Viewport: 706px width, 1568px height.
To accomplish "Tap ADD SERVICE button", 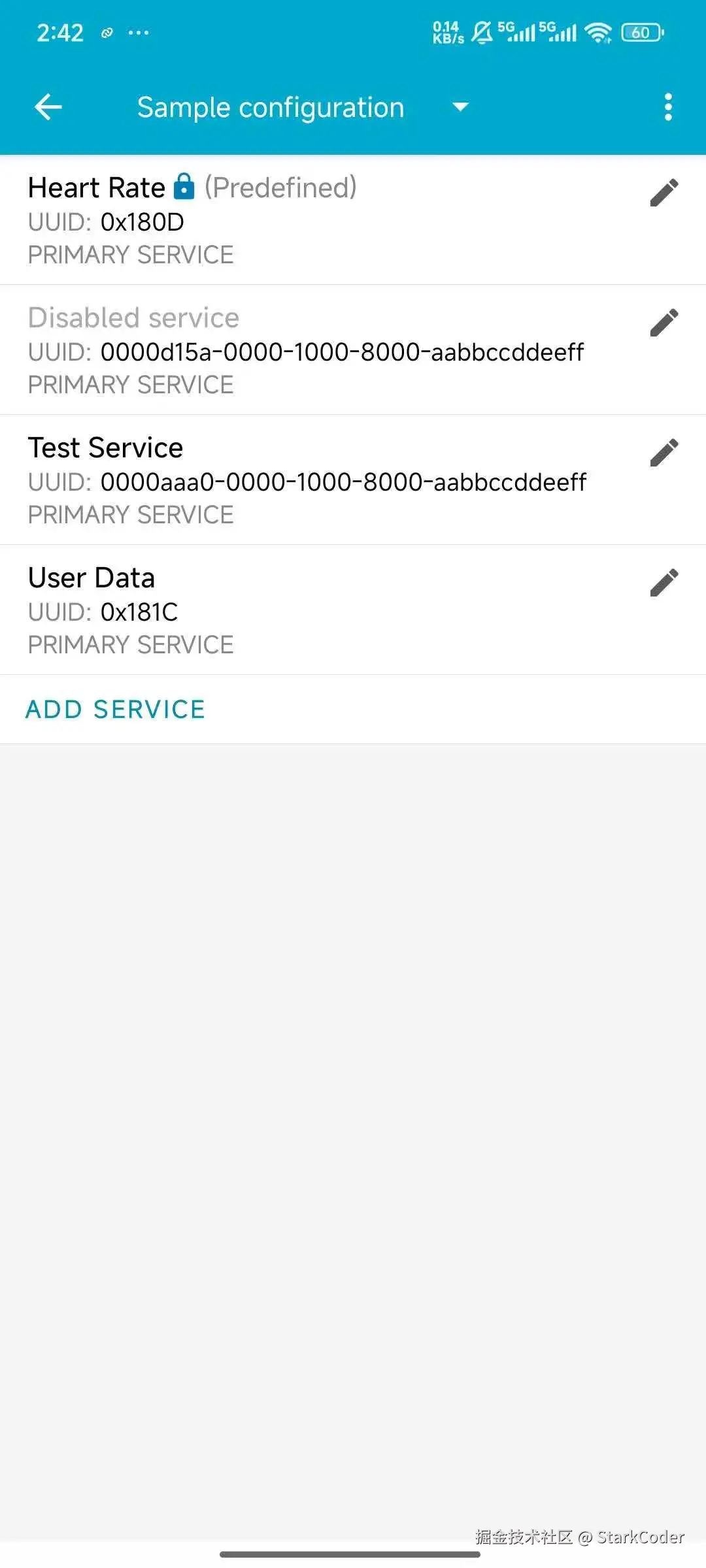I will [116, 710].
